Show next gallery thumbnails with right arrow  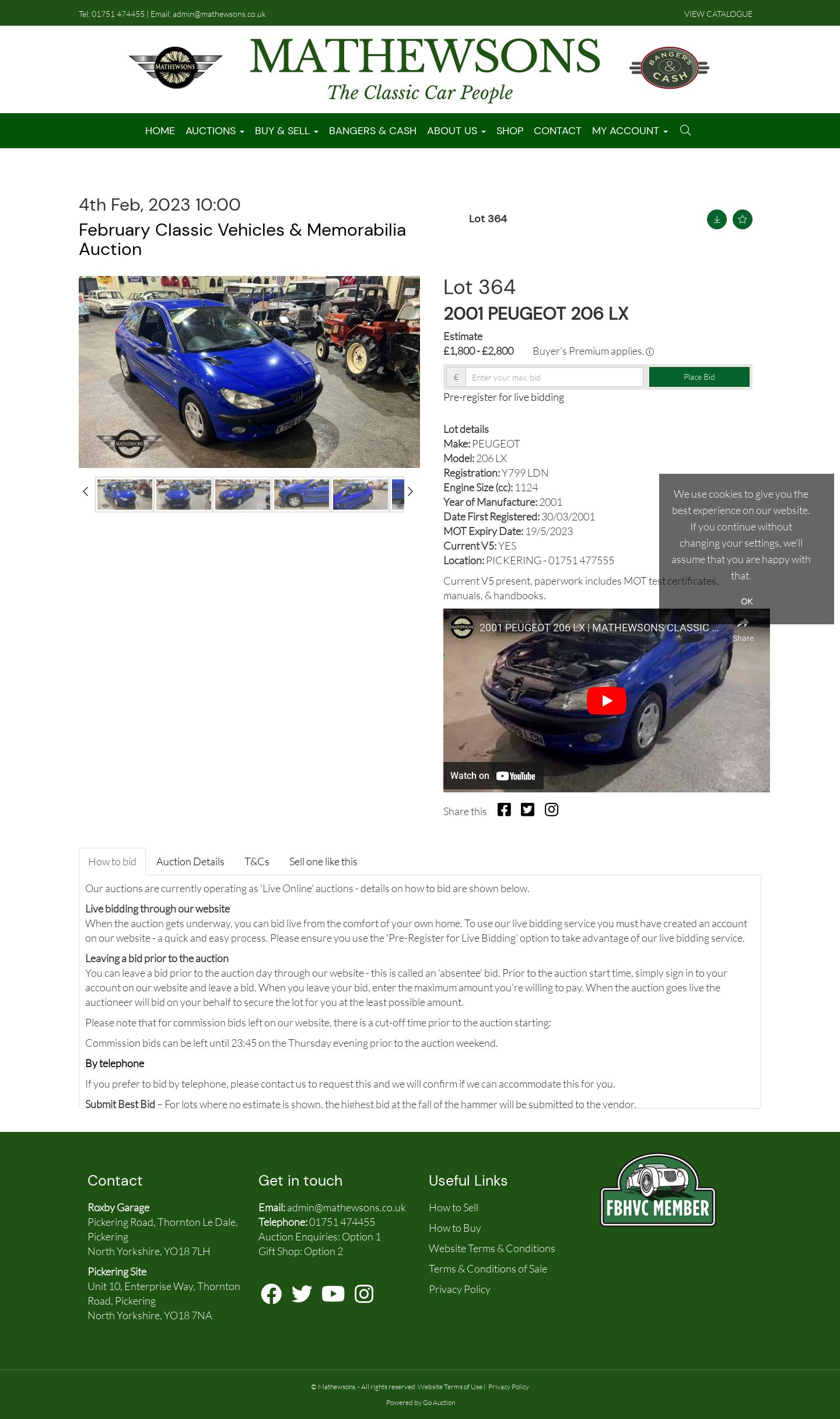[x=410, y=491]
